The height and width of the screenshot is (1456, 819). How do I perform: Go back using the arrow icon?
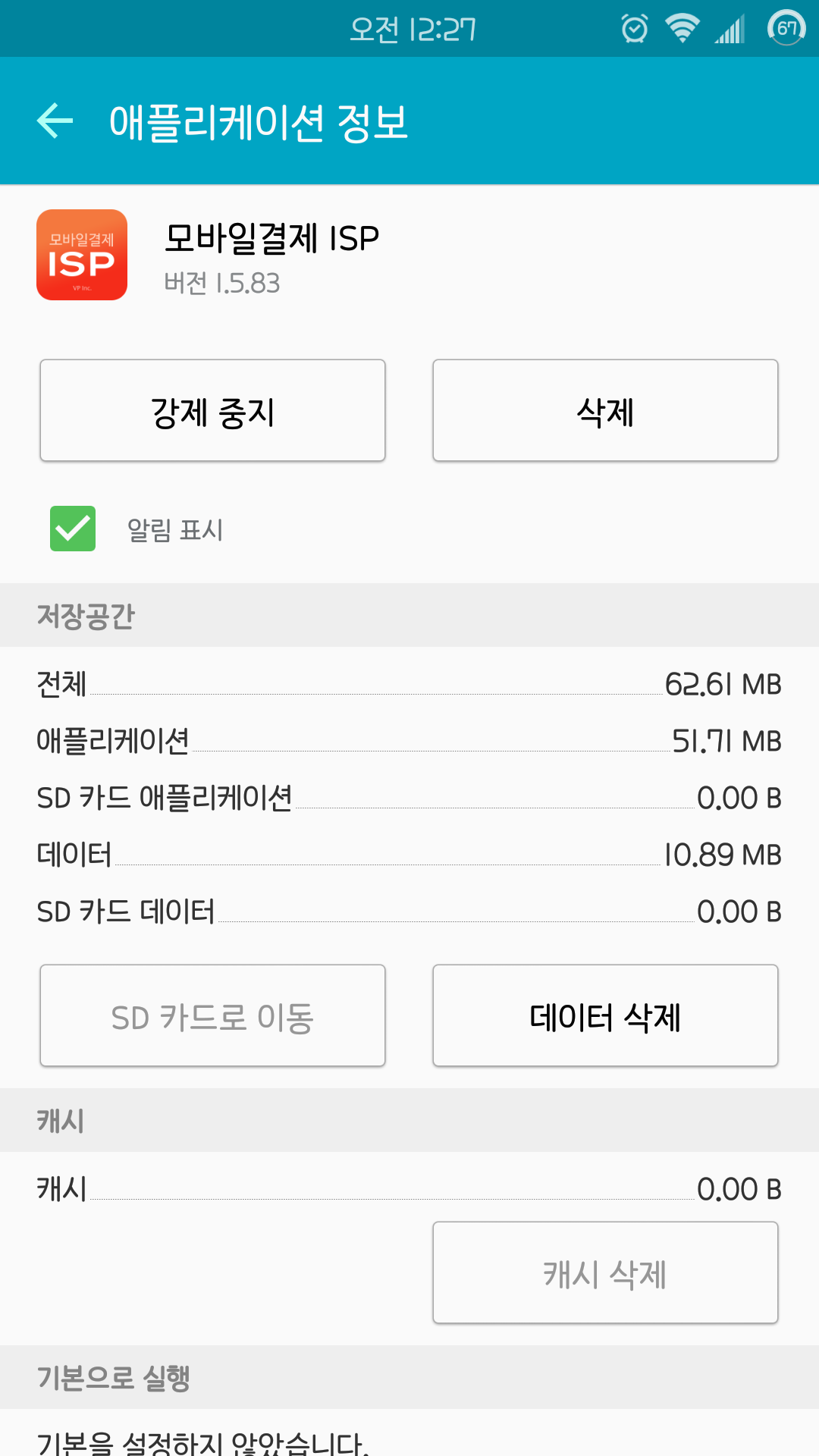55,121
